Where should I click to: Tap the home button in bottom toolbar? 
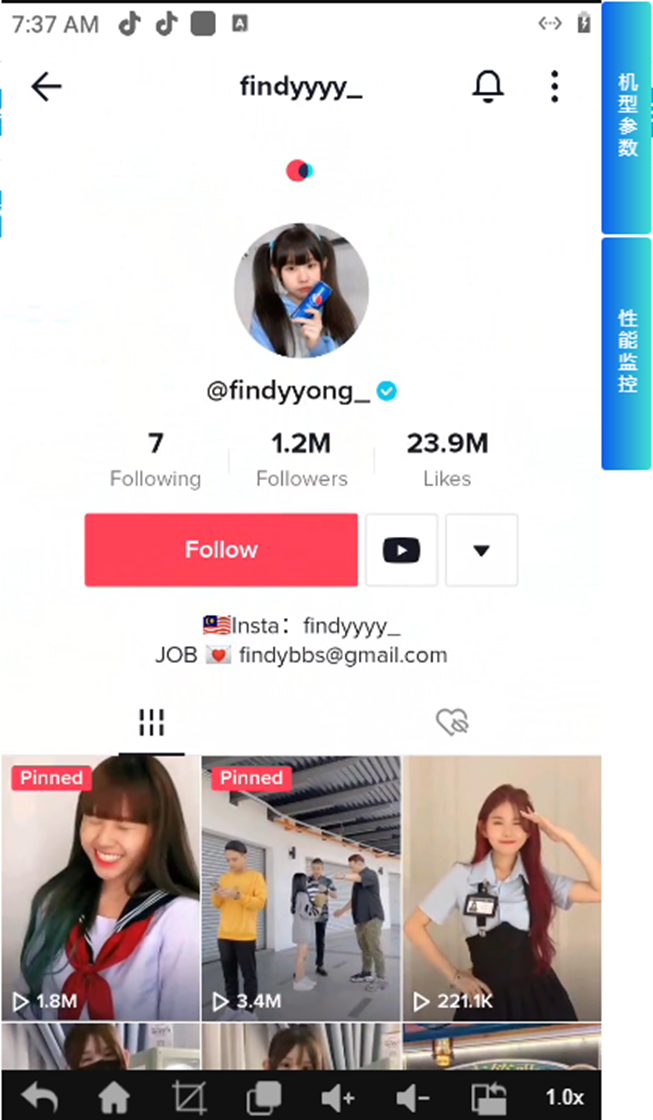point(114,1097)
